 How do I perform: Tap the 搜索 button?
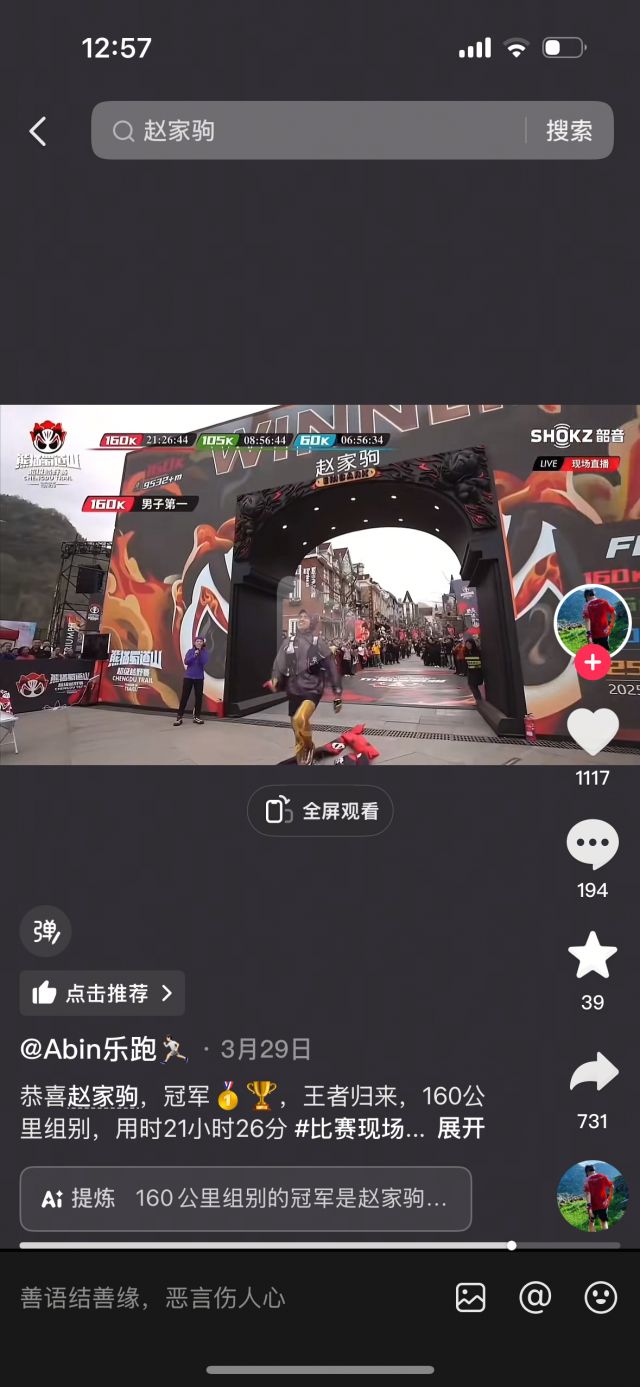569,131
